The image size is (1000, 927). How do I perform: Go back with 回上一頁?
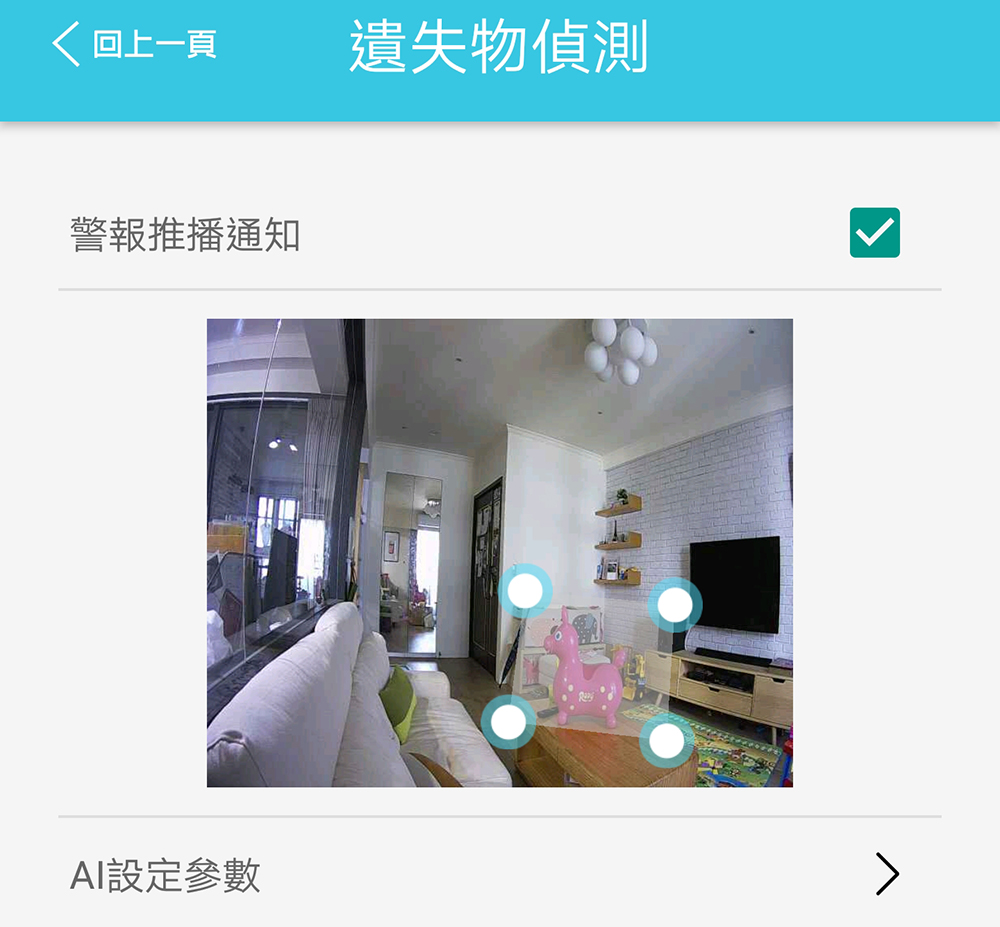pyautogui.click(x=135, y=45)
